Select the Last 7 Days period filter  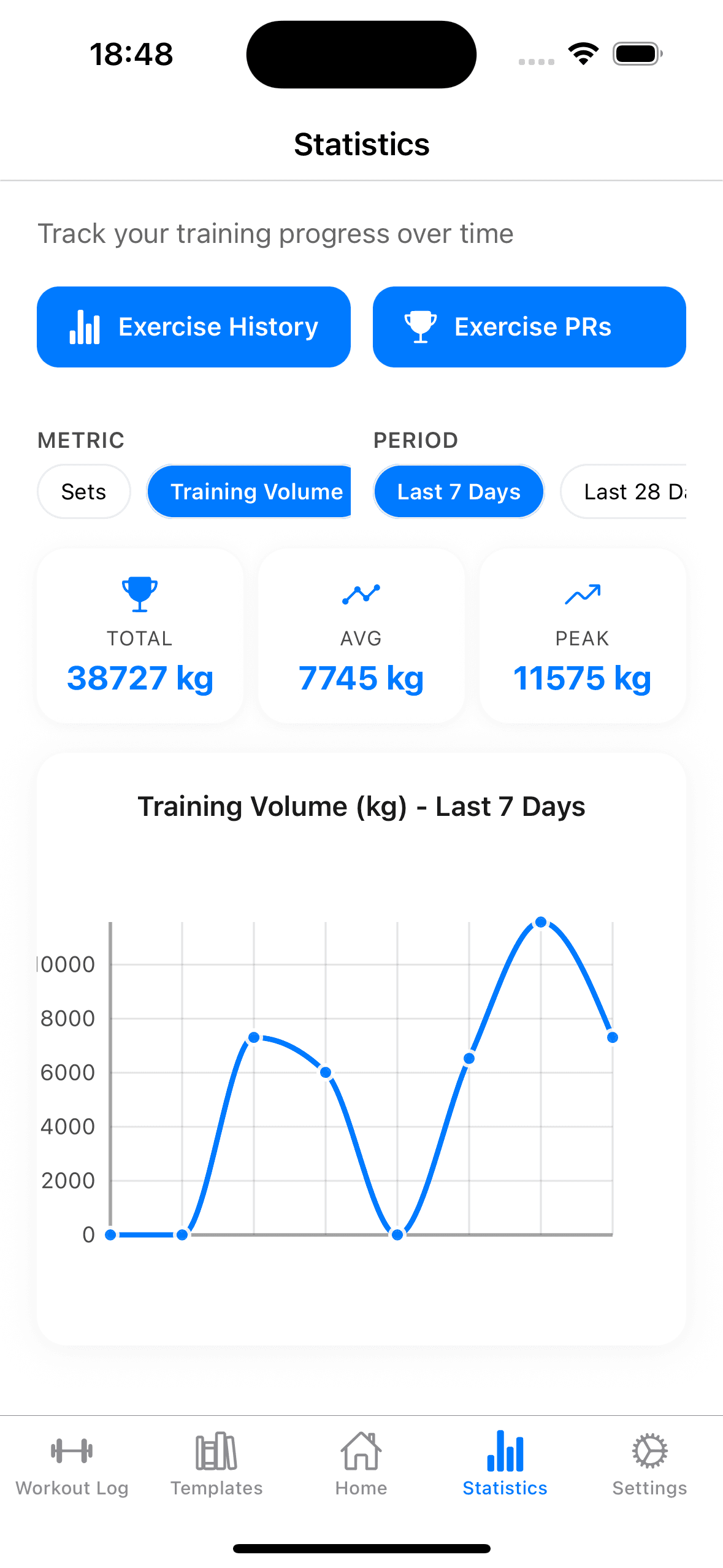[x=458, y=491]
